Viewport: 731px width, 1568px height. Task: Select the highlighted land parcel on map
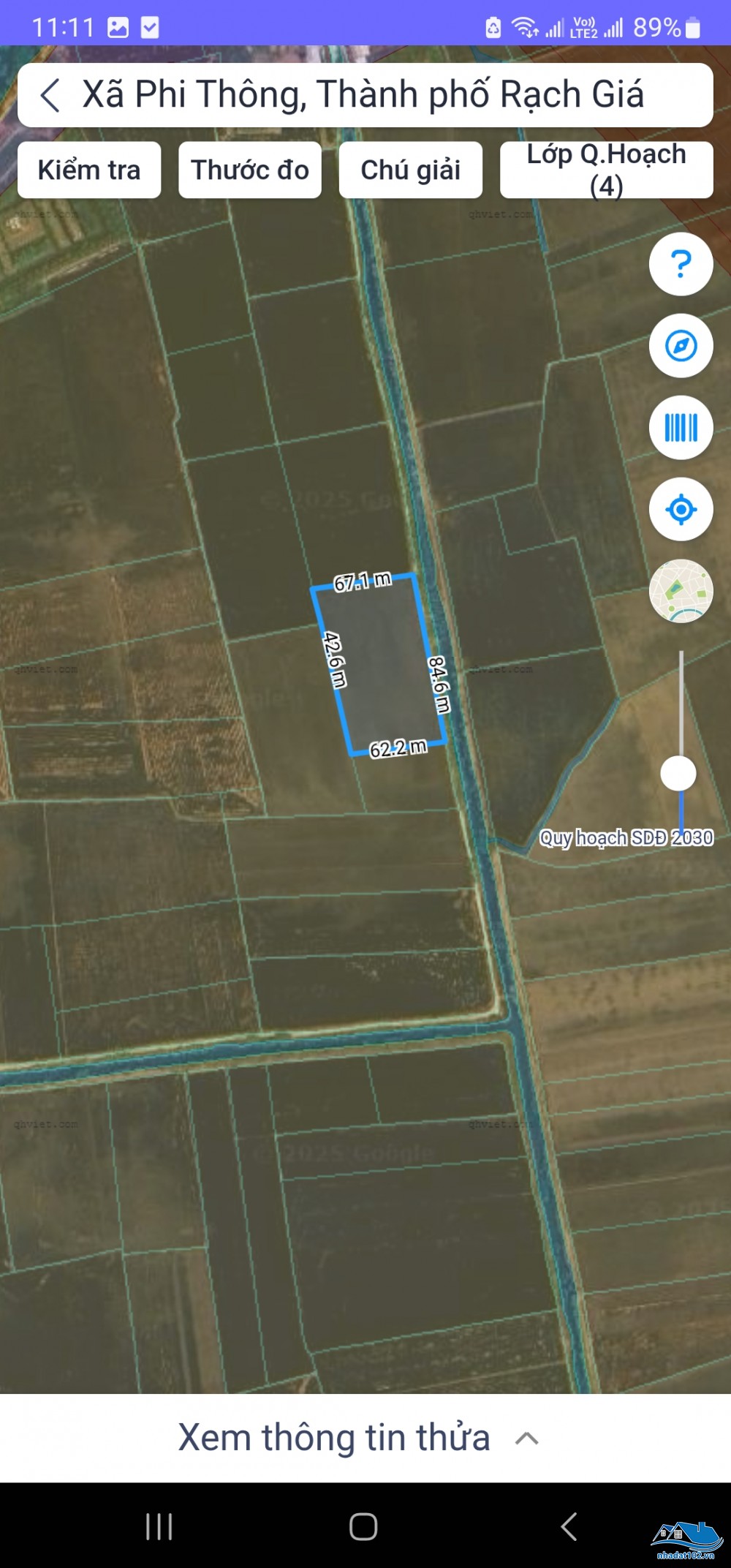[x=379, y=664]
